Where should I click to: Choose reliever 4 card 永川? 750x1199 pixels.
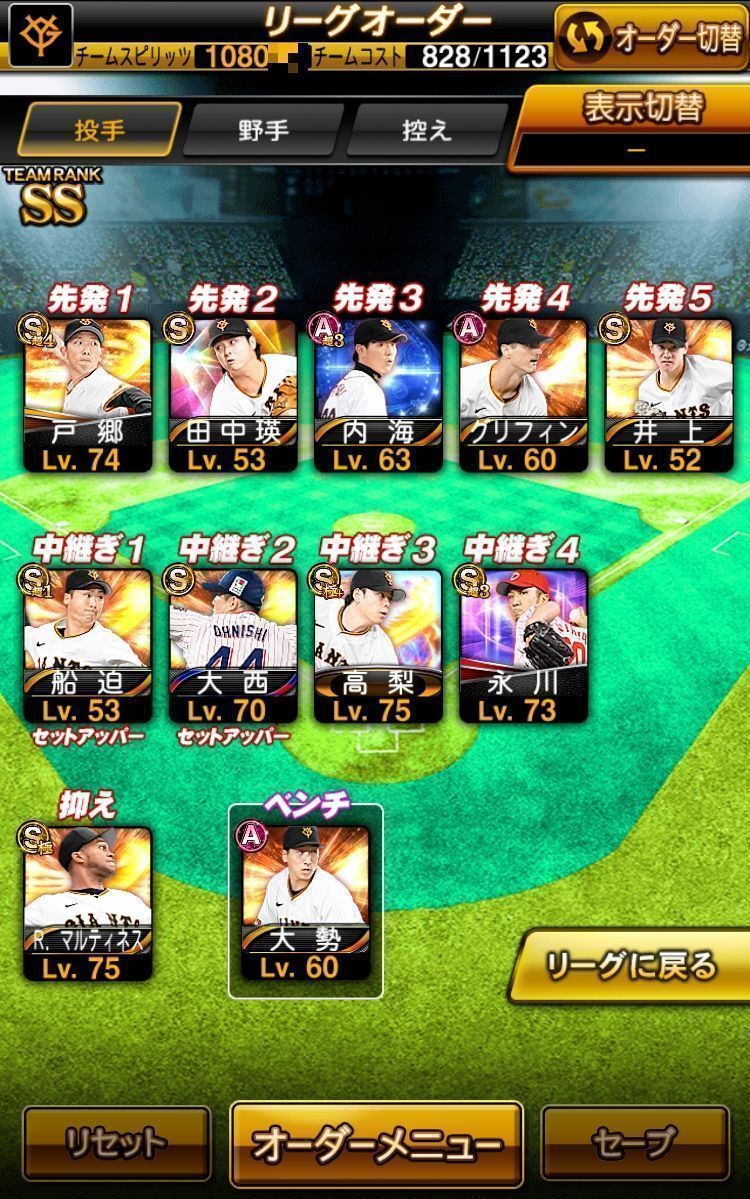point(524,645)
